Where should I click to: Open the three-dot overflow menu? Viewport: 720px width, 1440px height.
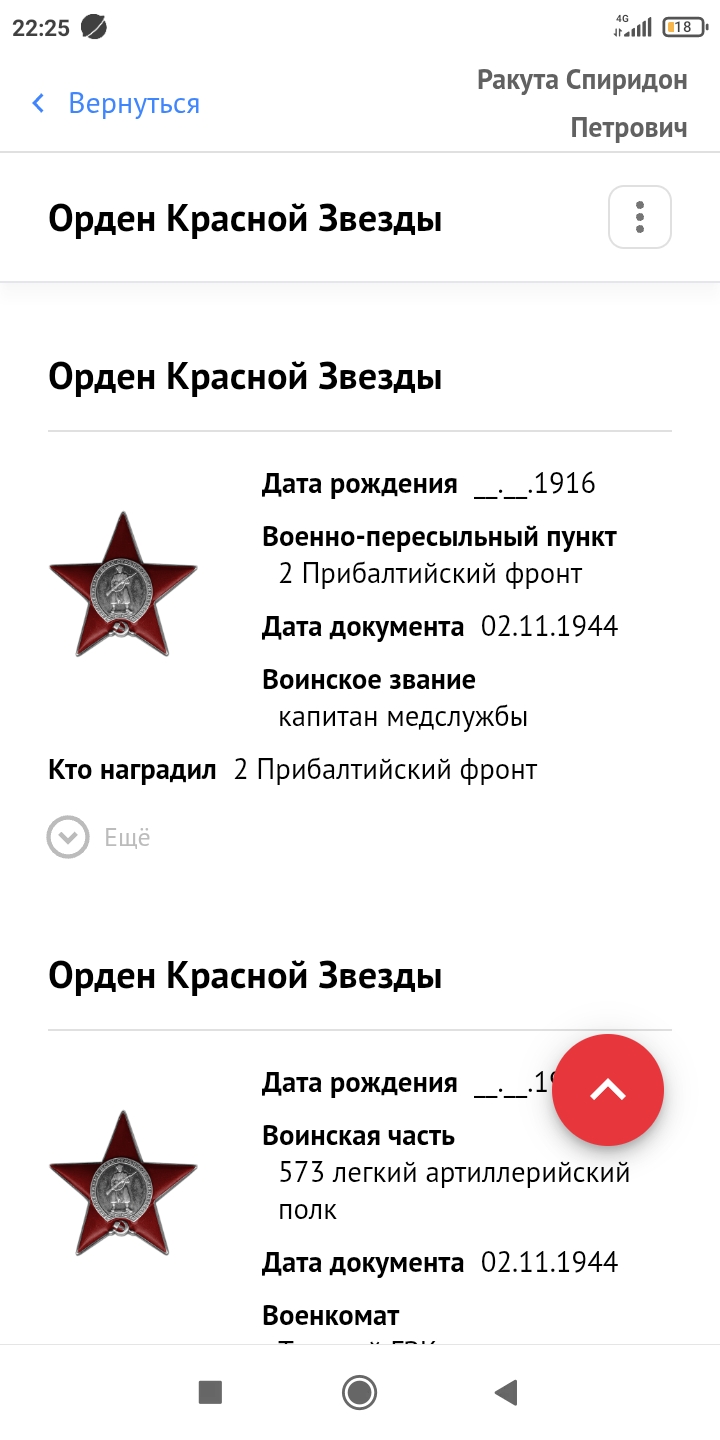(640, 217)
